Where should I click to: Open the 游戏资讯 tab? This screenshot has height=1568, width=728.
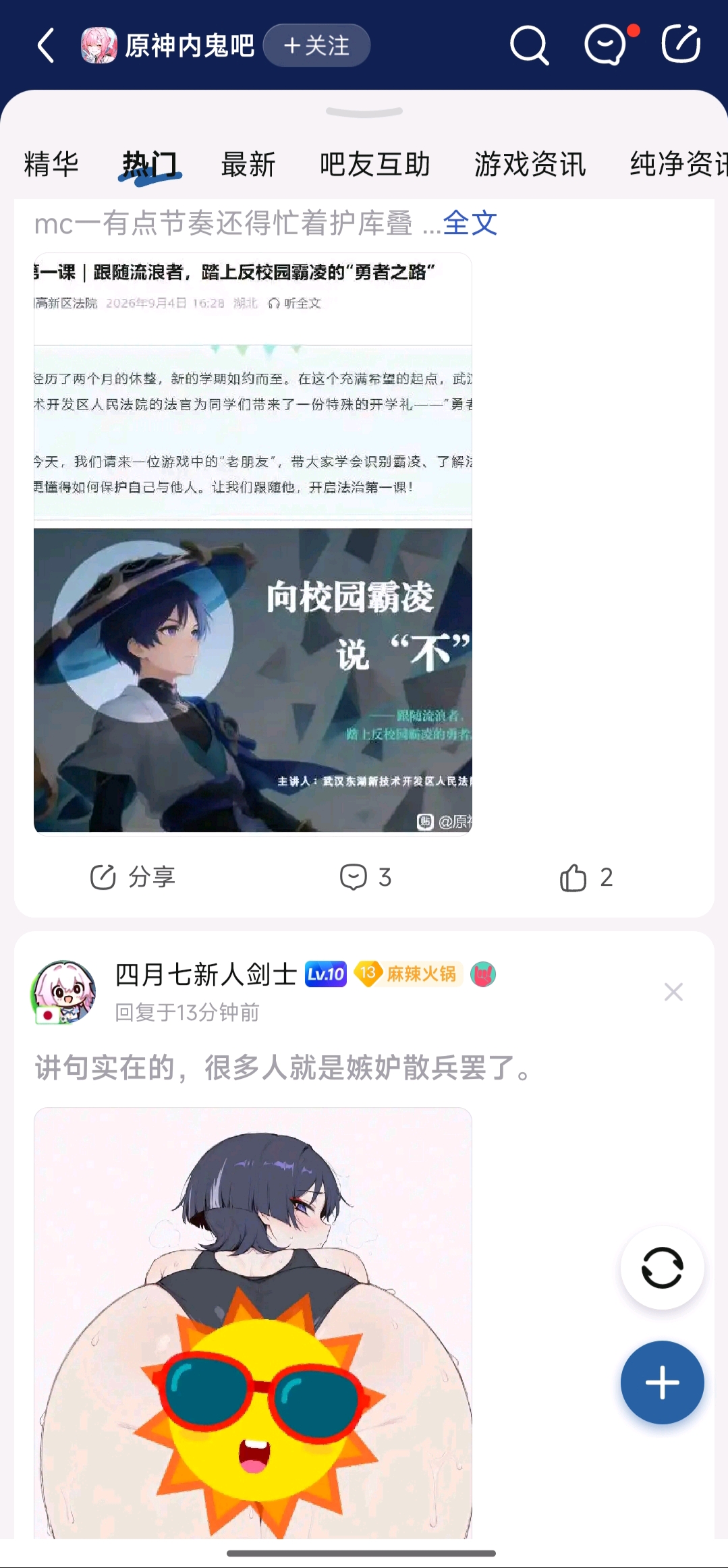click(530, 164)
